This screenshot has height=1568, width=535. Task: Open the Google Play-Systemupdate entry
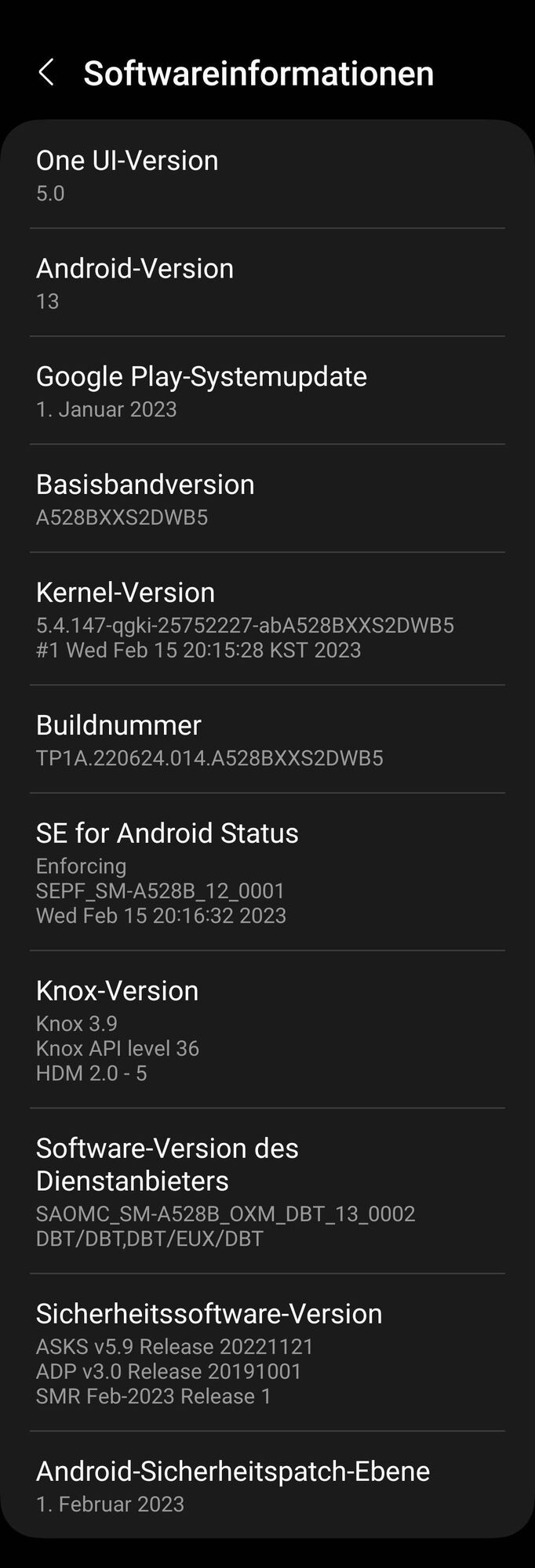click(267, 390)
